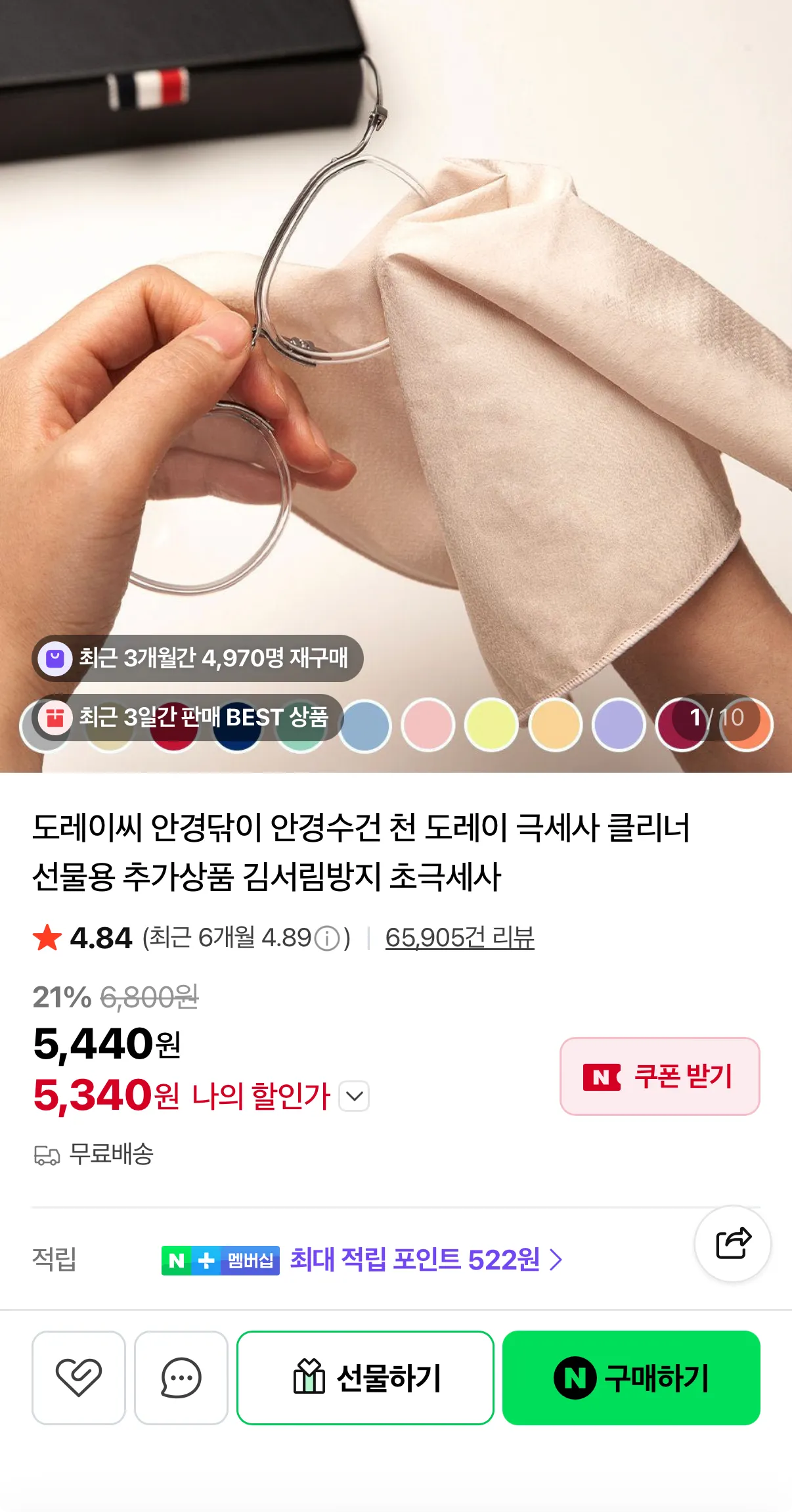Open the 65,905건 리뷰 link

pyautogui.click(x=460, y=938)
